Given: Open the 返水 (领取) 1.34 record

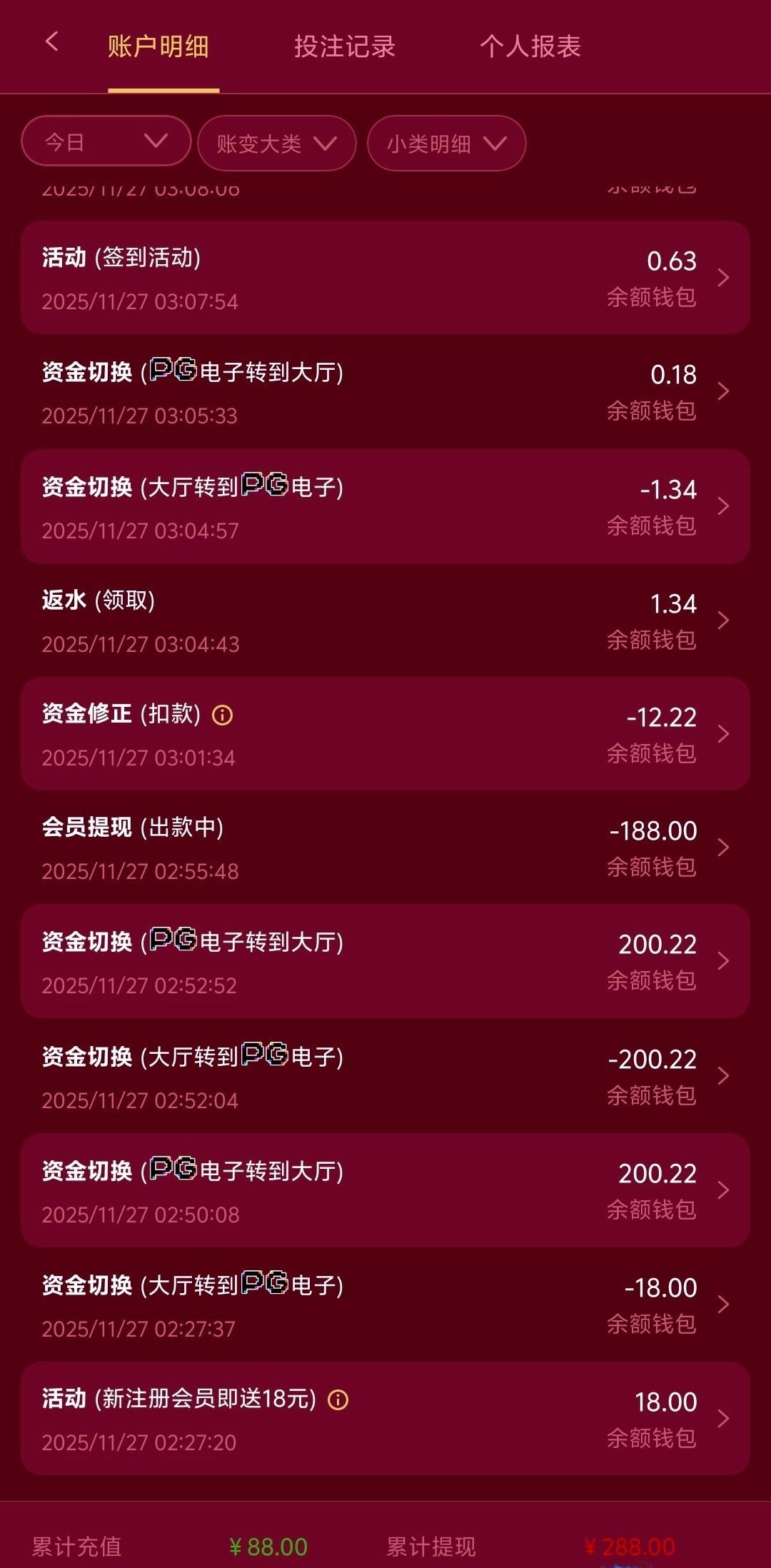Looking at the screenshot, I should click(x=385, y=620).
